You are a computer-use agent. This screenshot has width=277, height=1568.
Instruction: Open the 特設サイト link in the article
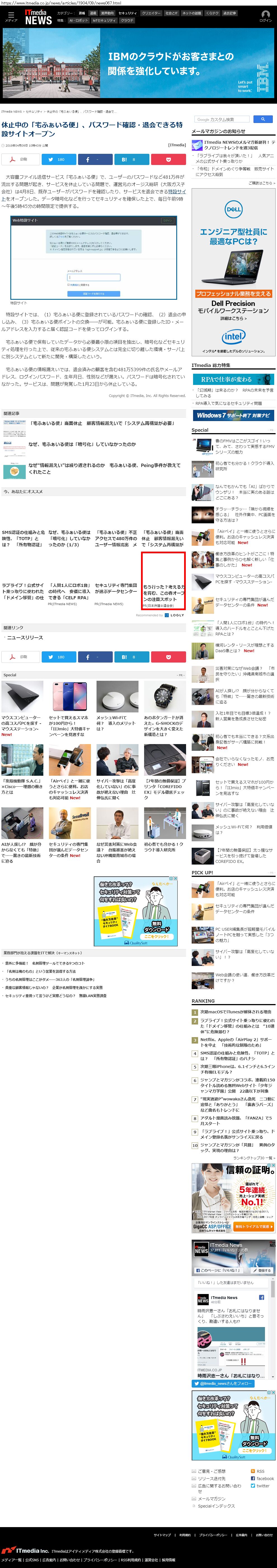point(177,191)
